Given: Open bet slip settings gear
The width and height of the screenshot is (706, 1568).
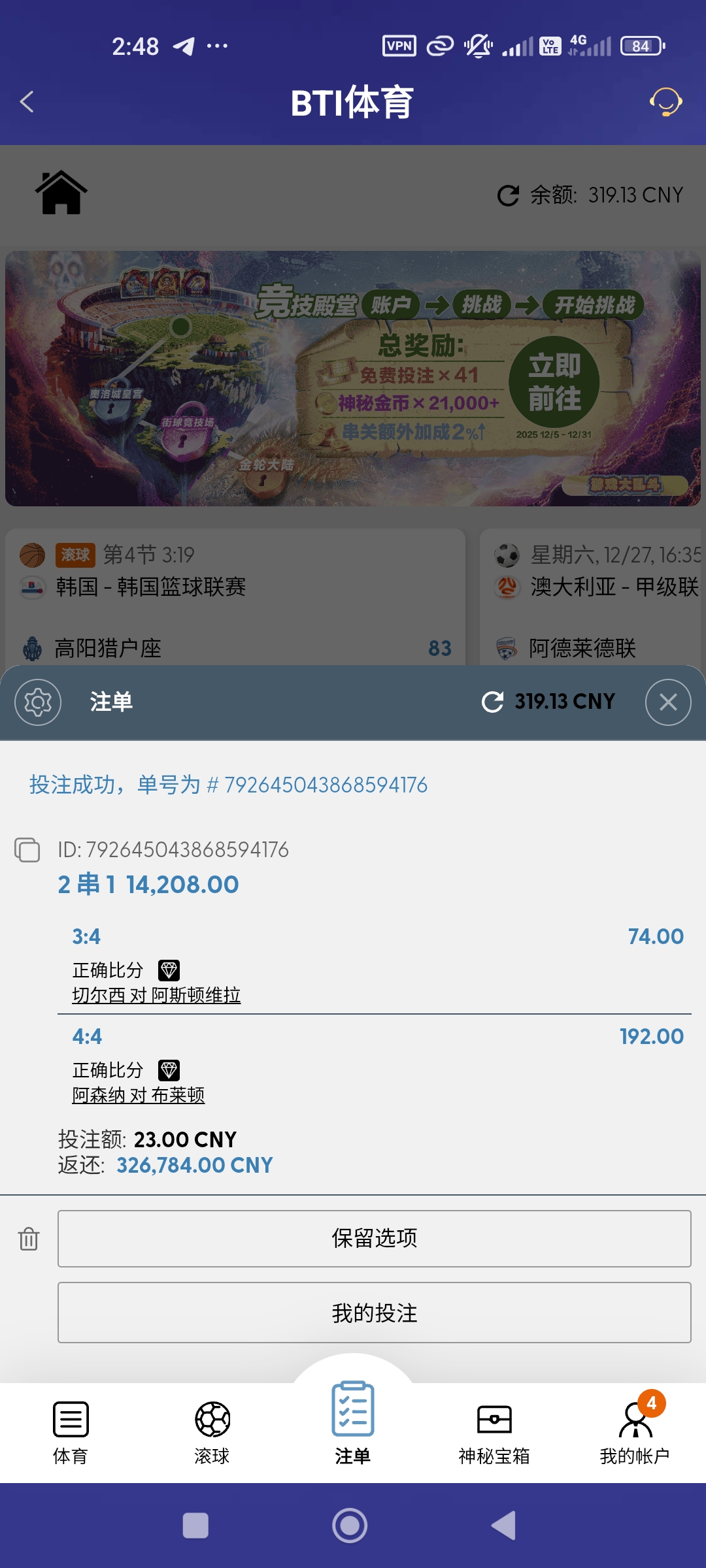Looking at the screenshot, I should coord(37,701).
